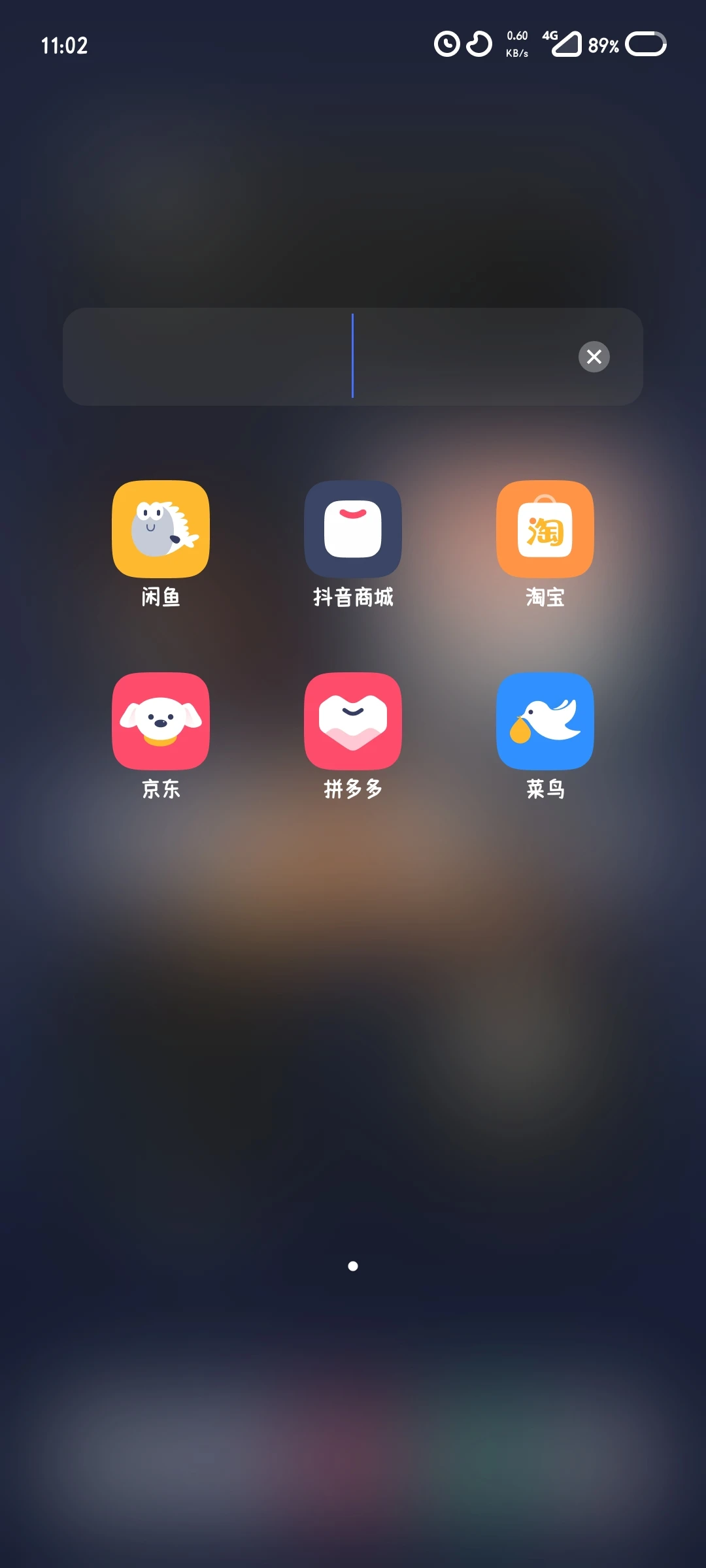The image size is (706, 1568).
Task: Launch 抖音商城 from the folder
Action: (x=353, y=529)
